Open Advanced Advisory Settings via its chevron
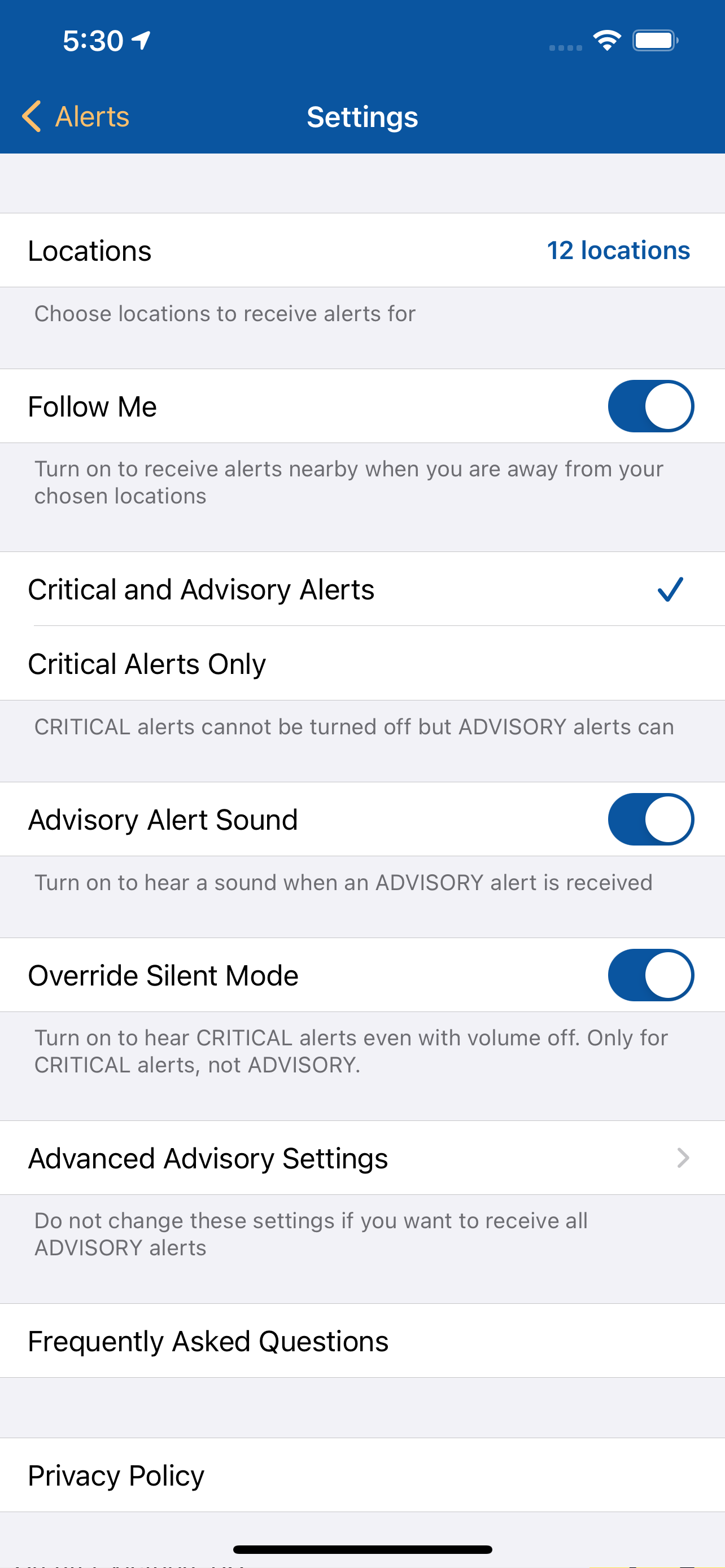Viewport: 725px width, 1568px height. point(683,1158)
